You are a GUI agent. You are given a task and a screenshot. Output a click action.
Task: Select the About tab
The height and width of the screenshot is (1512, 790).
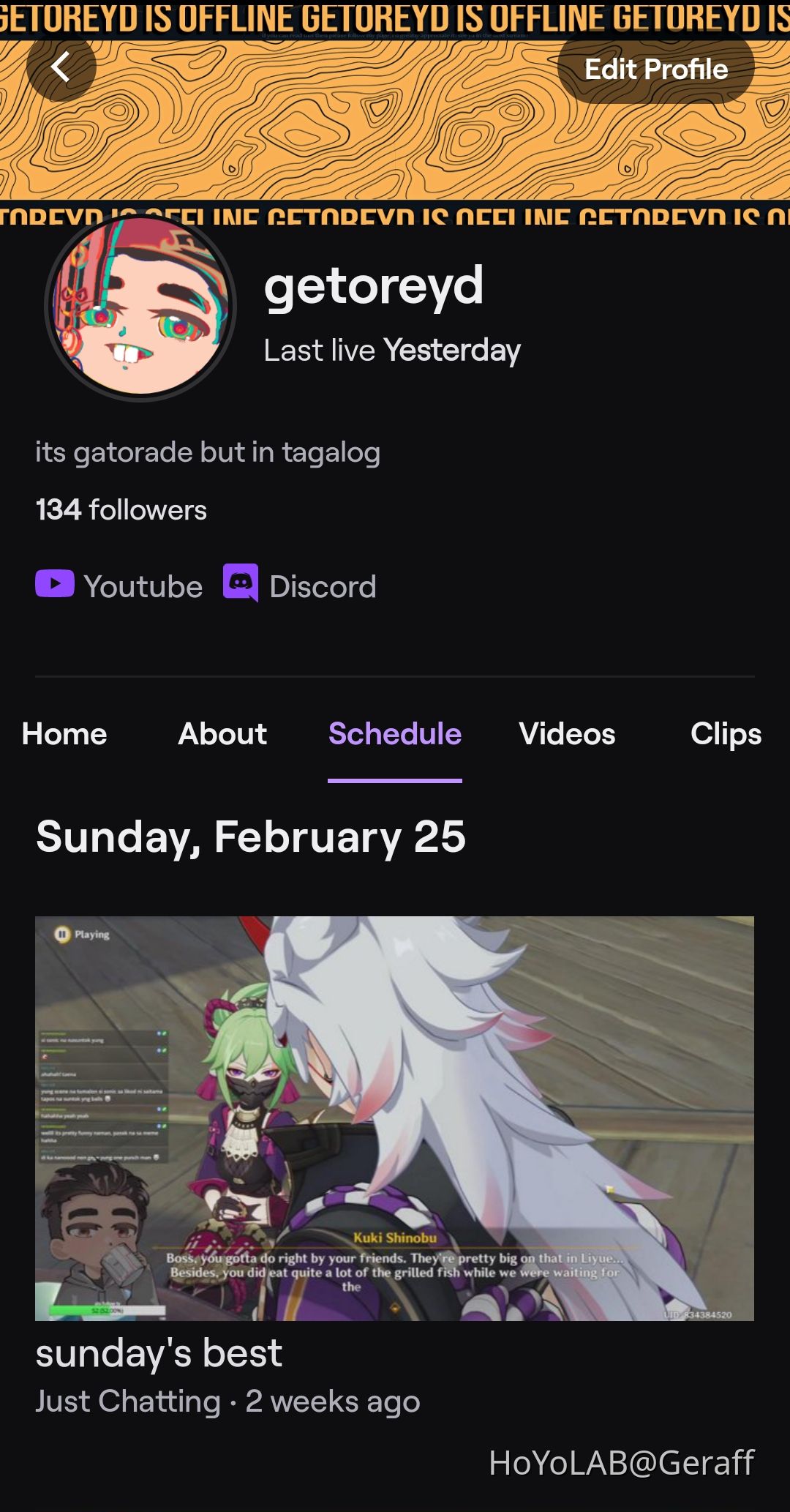[x=222, y=733]
